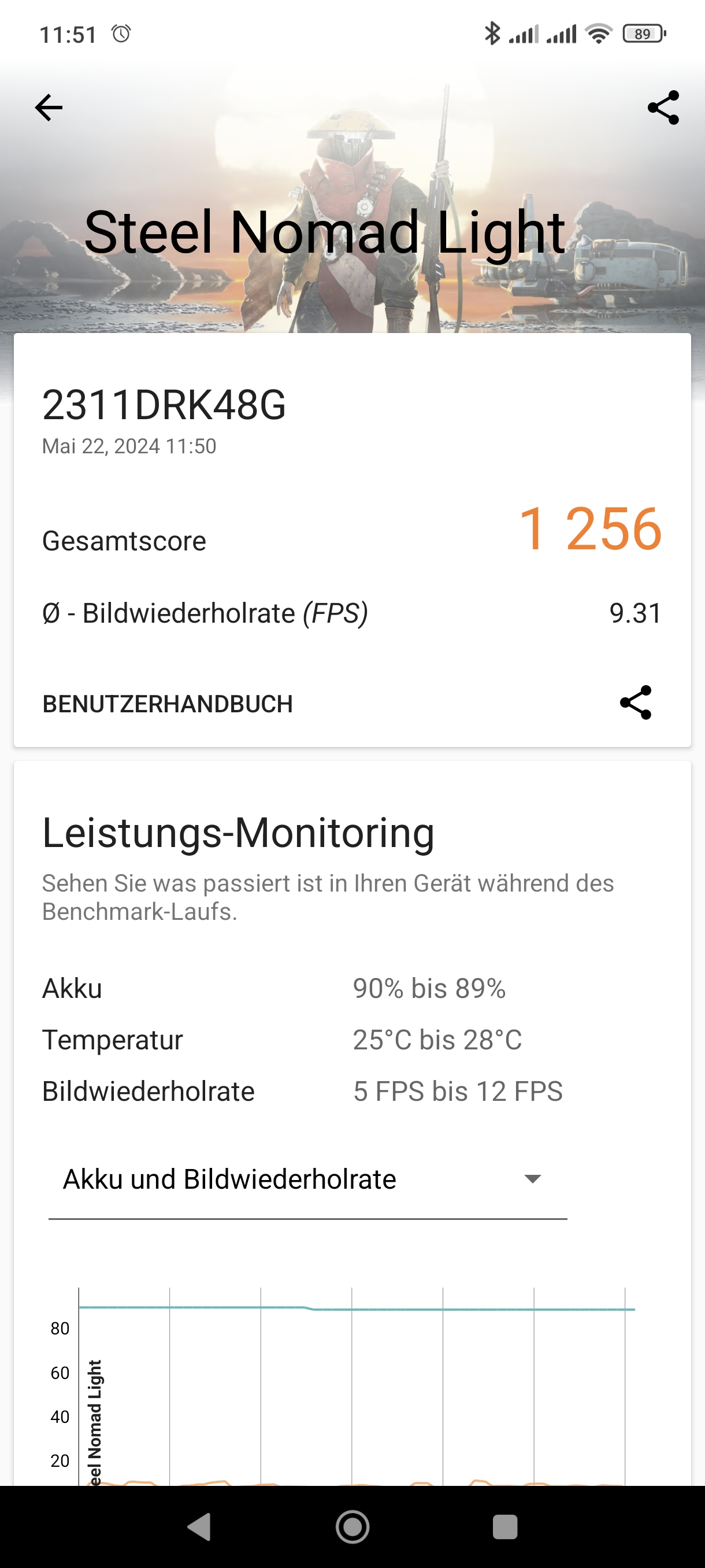The image size is (705, 1568).
Task: Expand the Akku und Bildwiederholrate dropdown
Action: pyautogui.click(x=308, y=1179)
